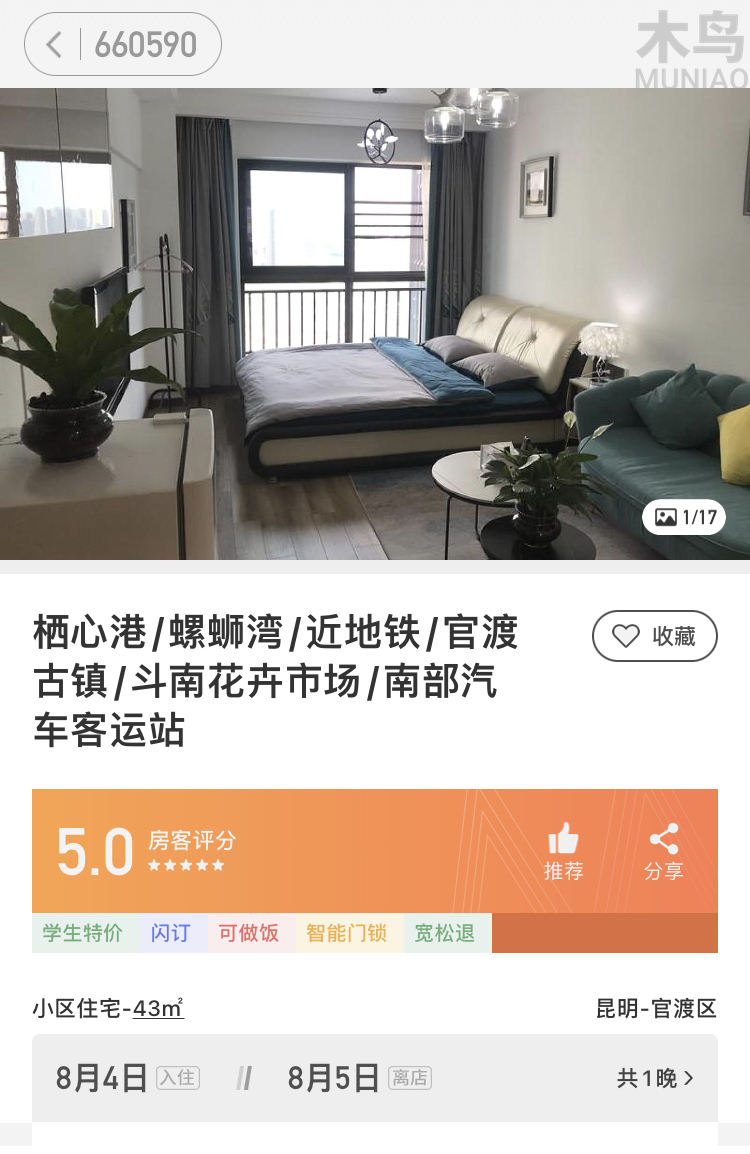
Task: Share this listing via 分享
Action: point(663,851)
